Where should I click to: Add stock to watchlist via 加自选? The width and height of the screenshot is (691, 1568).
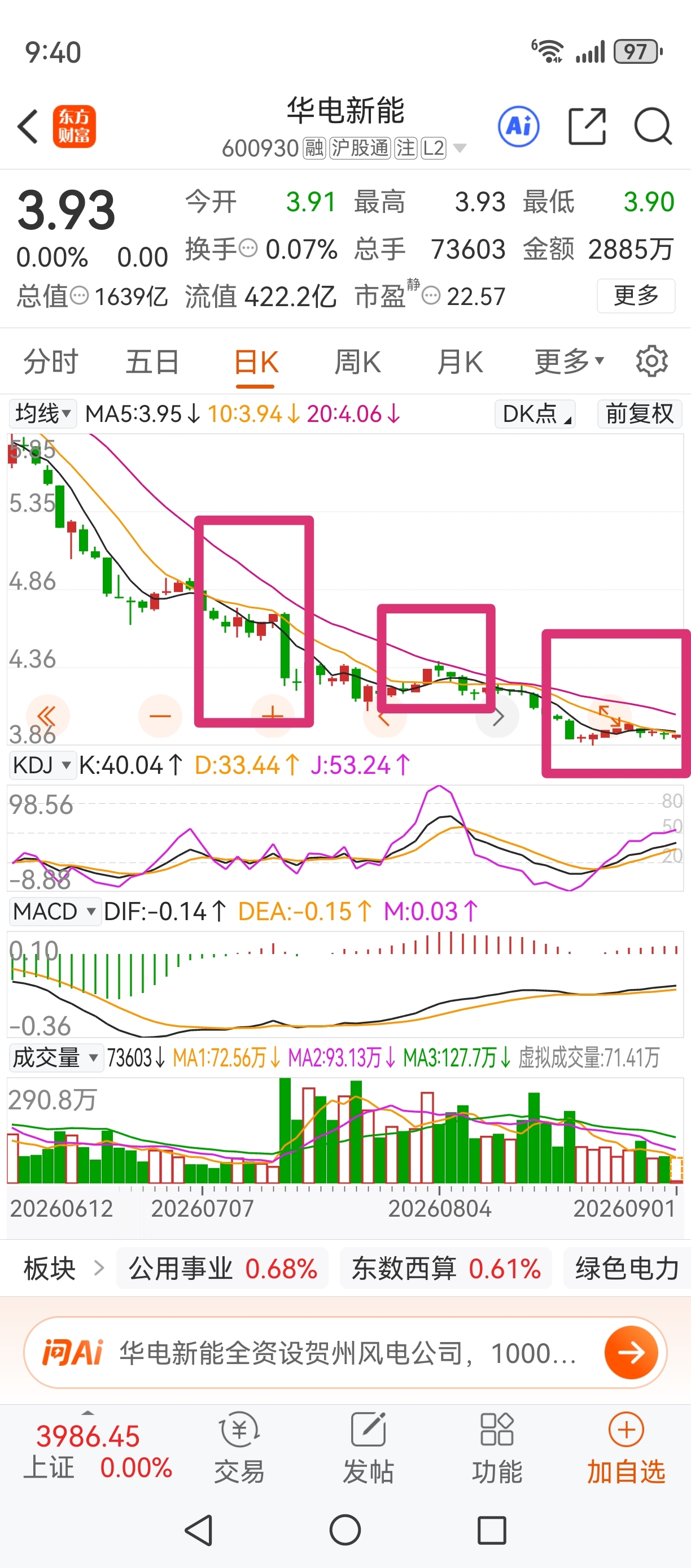click(626, 1450)
